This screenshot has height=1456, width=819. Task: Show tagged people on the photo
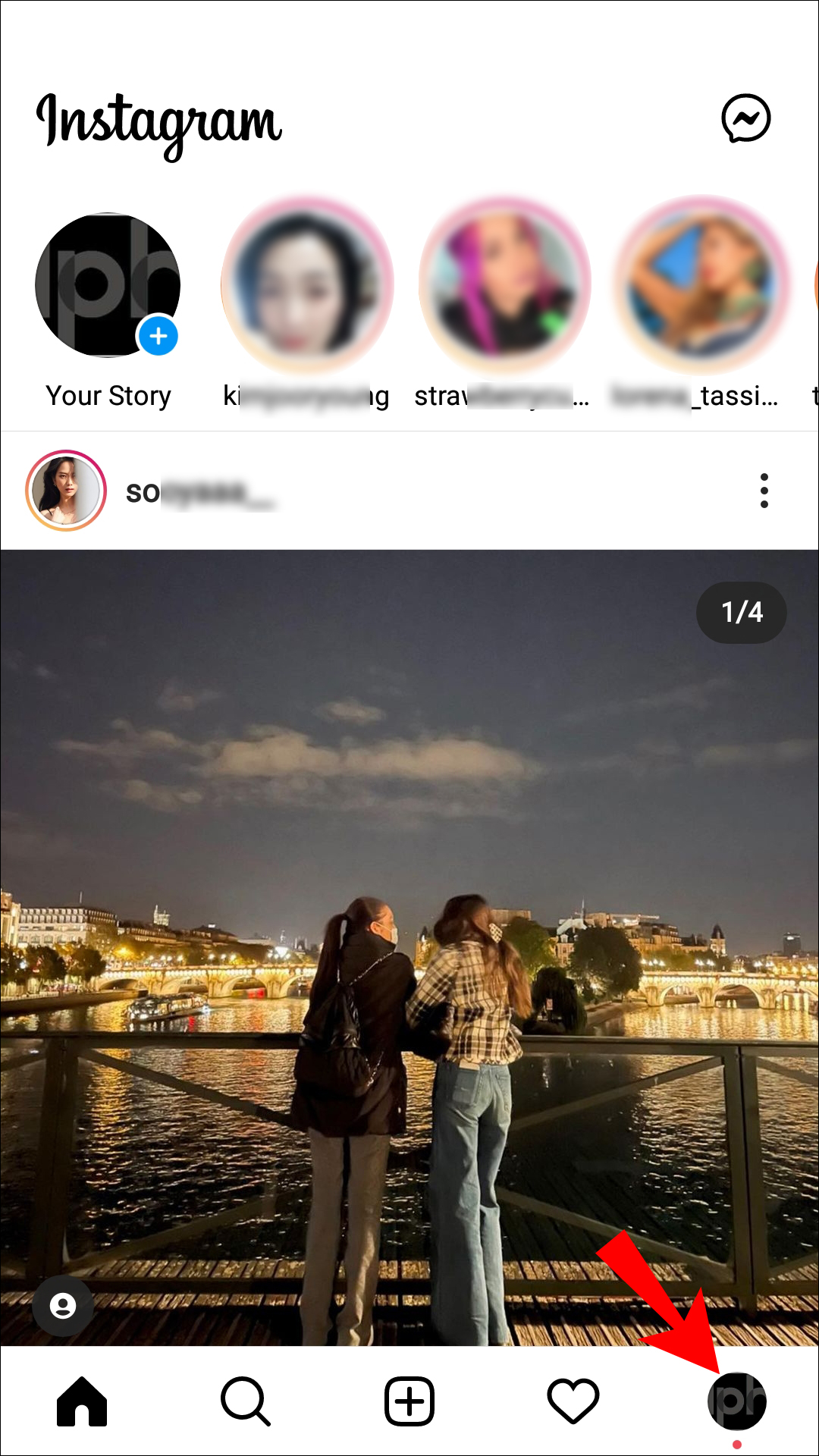pyautogui.click(x=63, y=1306)
